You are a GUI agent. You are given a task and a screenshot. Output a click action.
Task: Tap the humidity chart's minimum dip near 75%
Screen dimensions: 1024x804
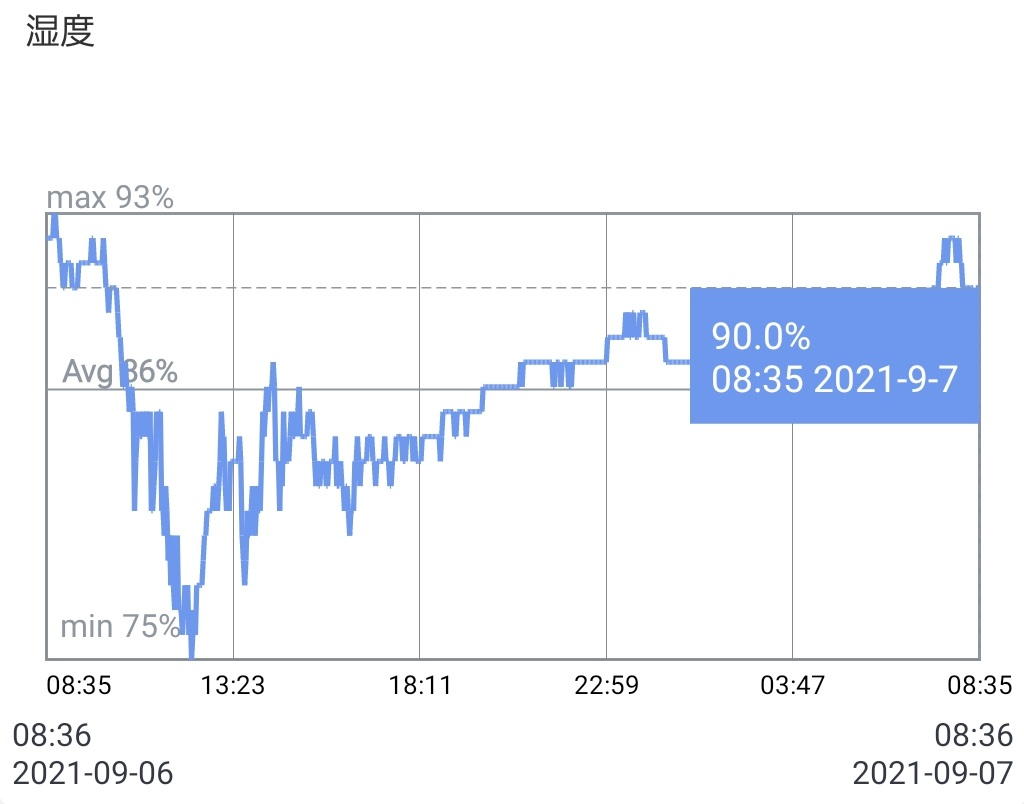pos(191,650)
